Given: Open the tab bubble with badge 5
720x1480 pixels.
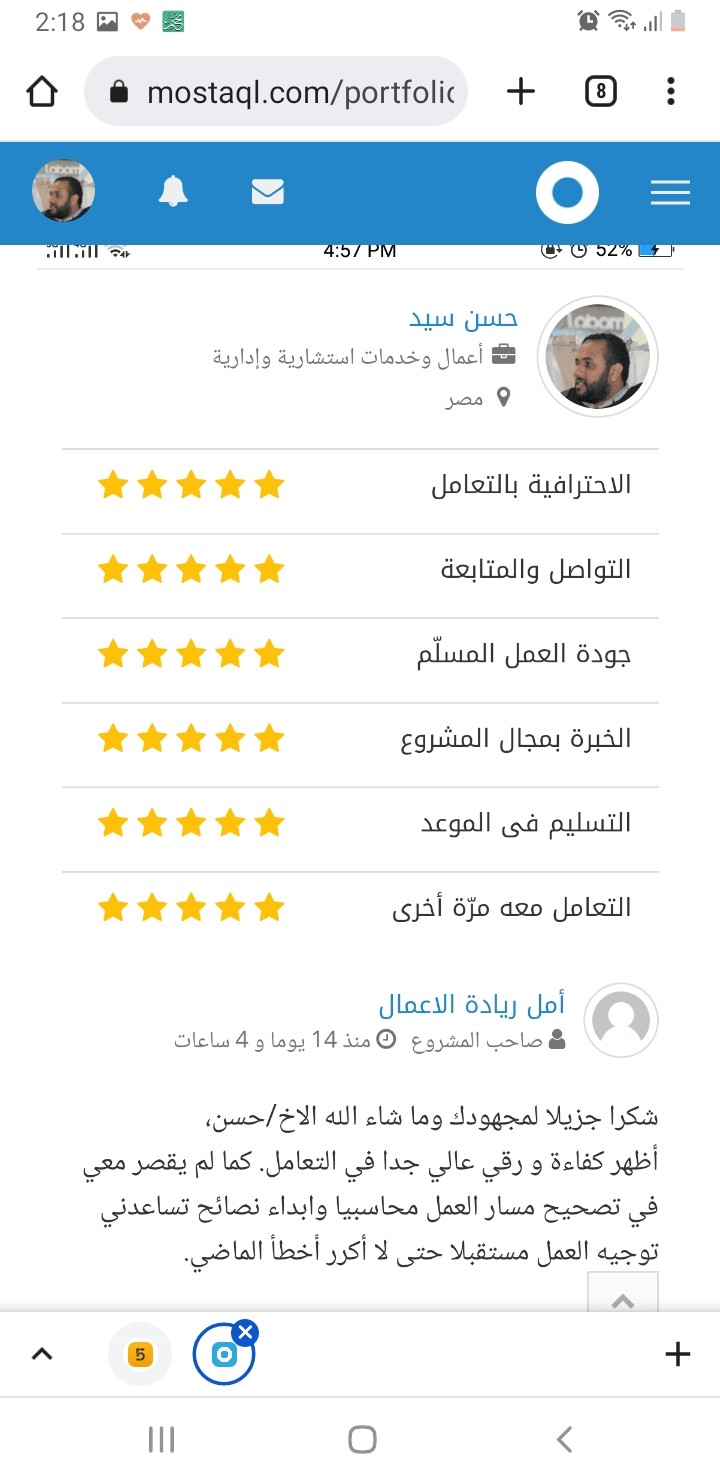Looking at the screenshot, I should [x=140, y=1355].
